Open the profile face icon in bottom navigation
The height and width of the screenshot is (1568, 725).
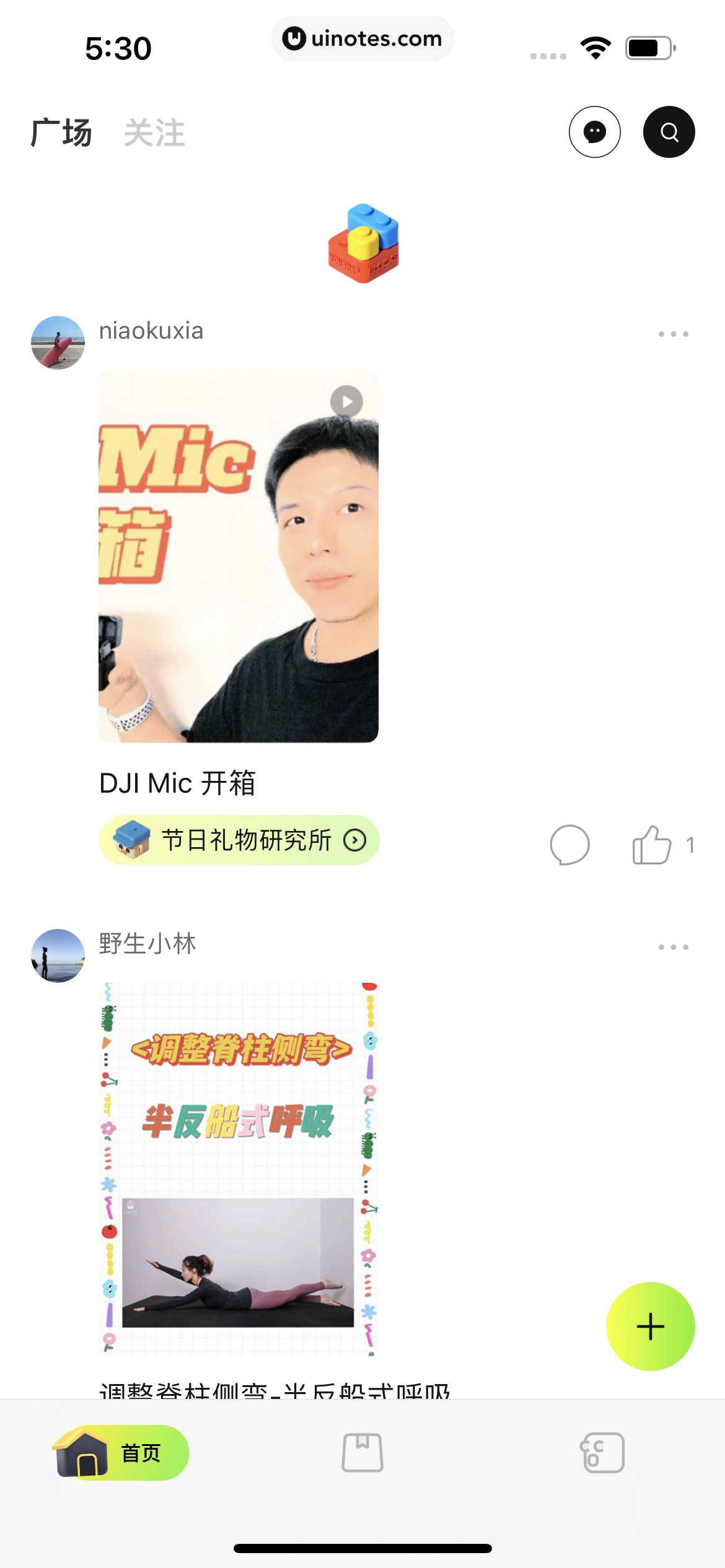(x=602, y=1452)
